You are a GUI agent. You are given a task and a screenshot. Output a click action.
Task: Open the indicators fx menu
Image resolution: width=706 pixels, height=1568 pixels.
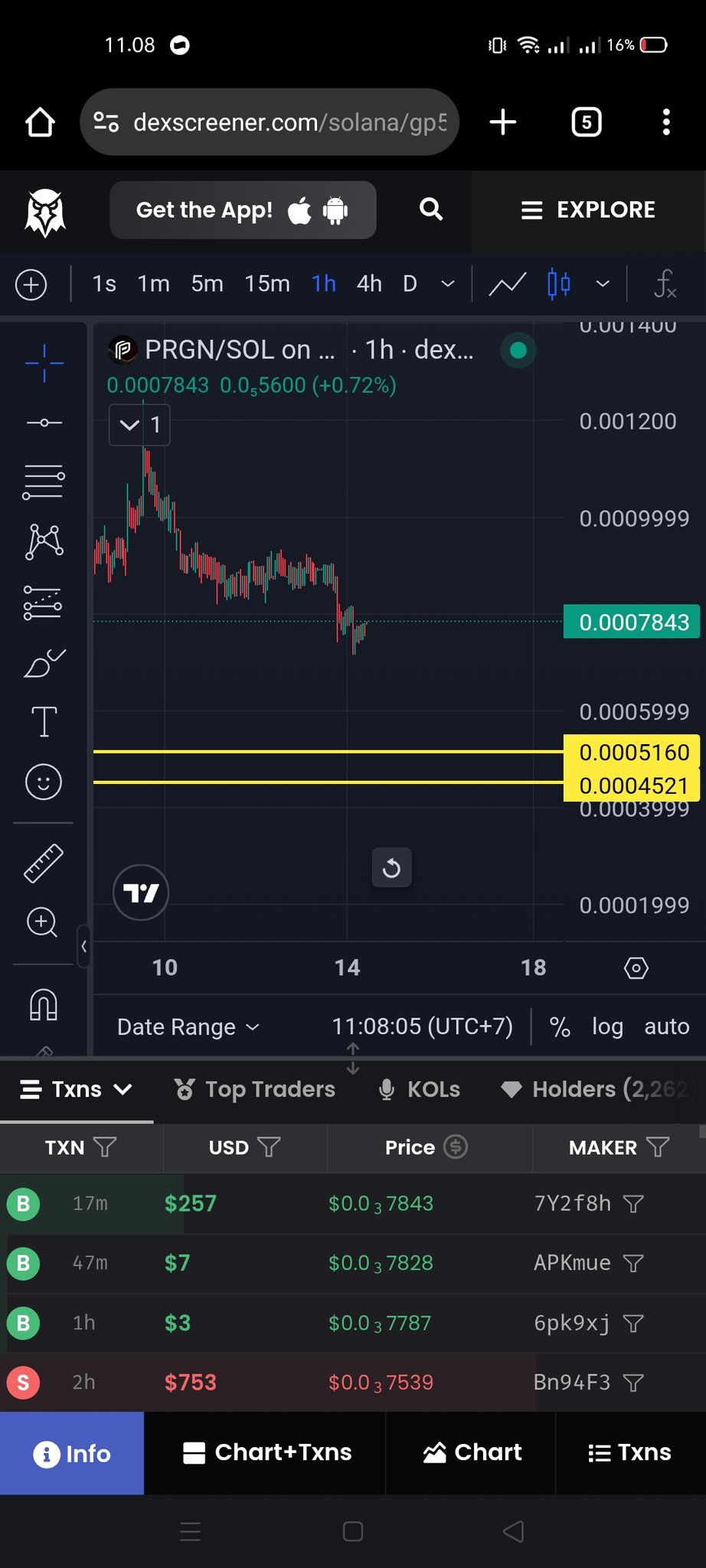(665, 284)
